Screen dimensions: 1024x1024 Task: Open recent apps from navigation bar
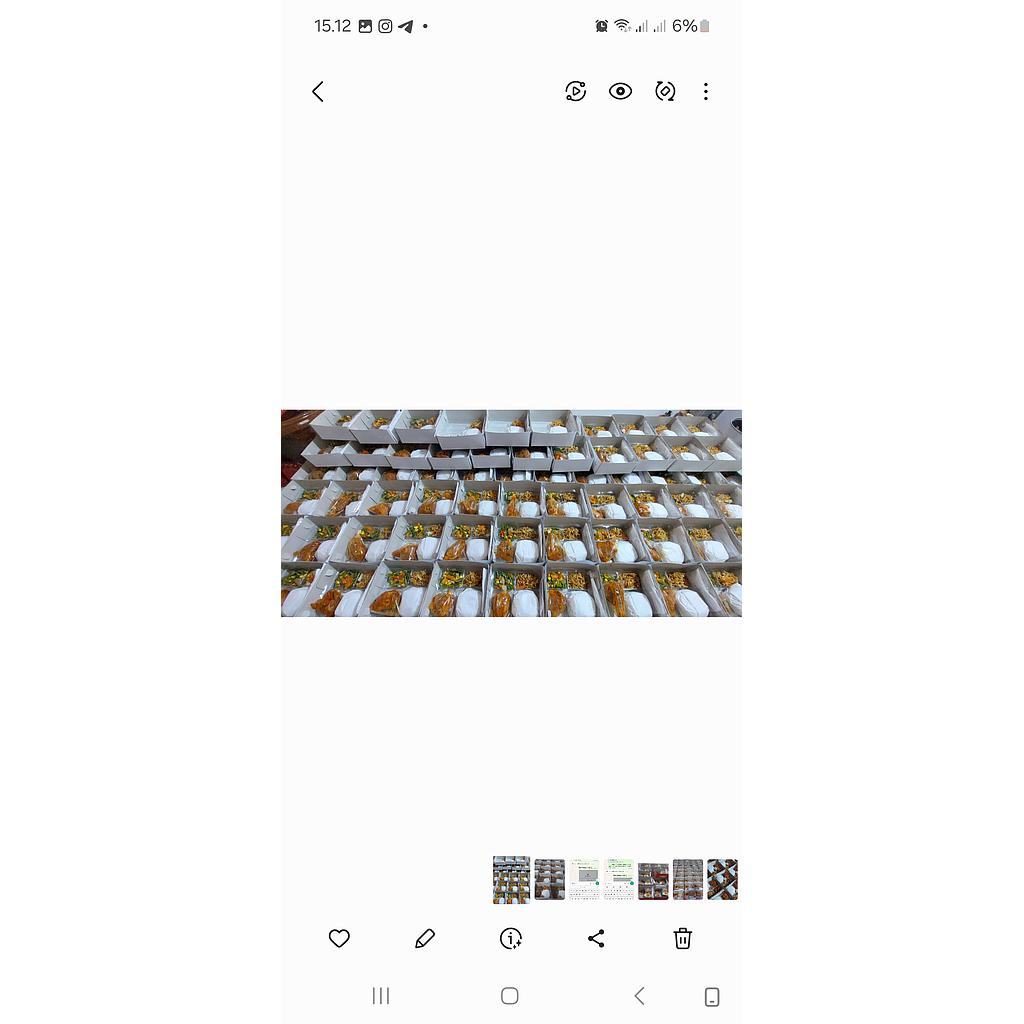tap(381, 996)
